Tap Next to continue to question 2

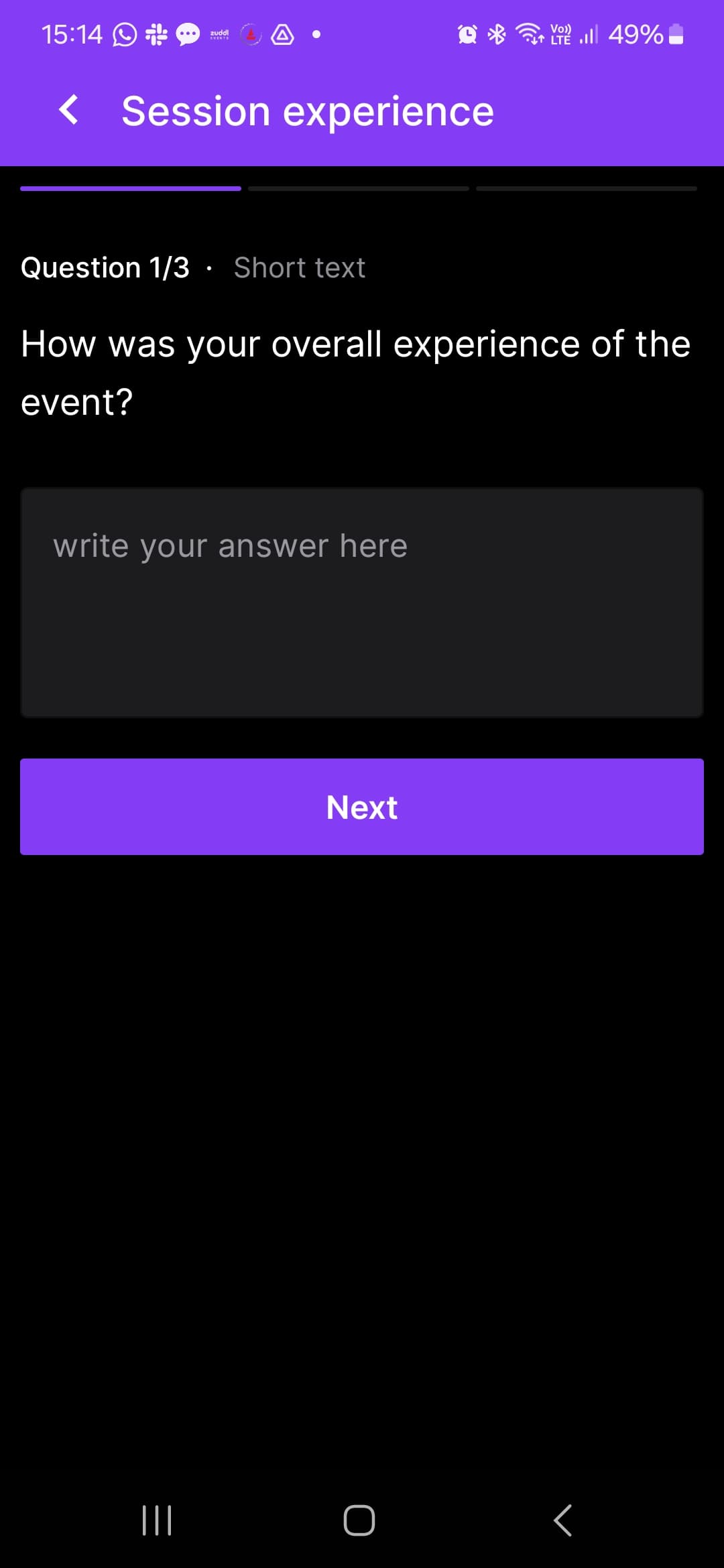point(362,807)
